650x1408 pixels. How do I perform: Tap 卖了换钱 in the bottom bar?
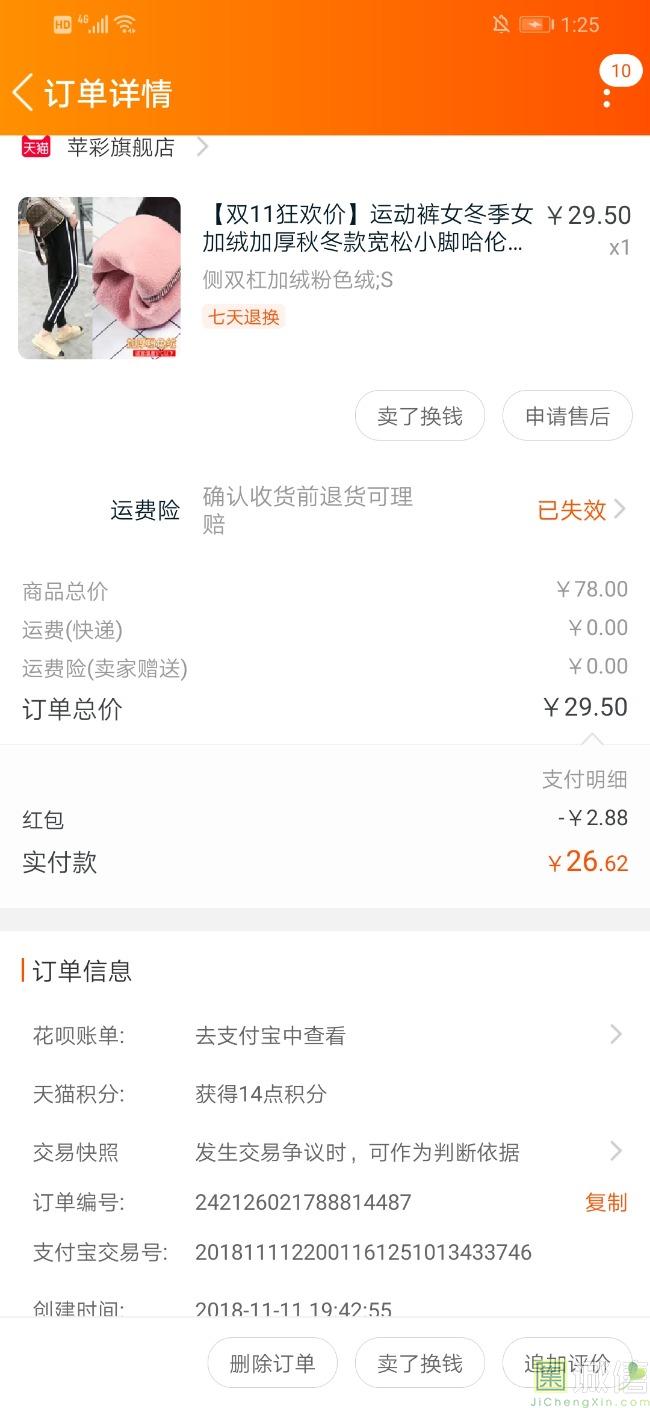[x=419, y=1363]
